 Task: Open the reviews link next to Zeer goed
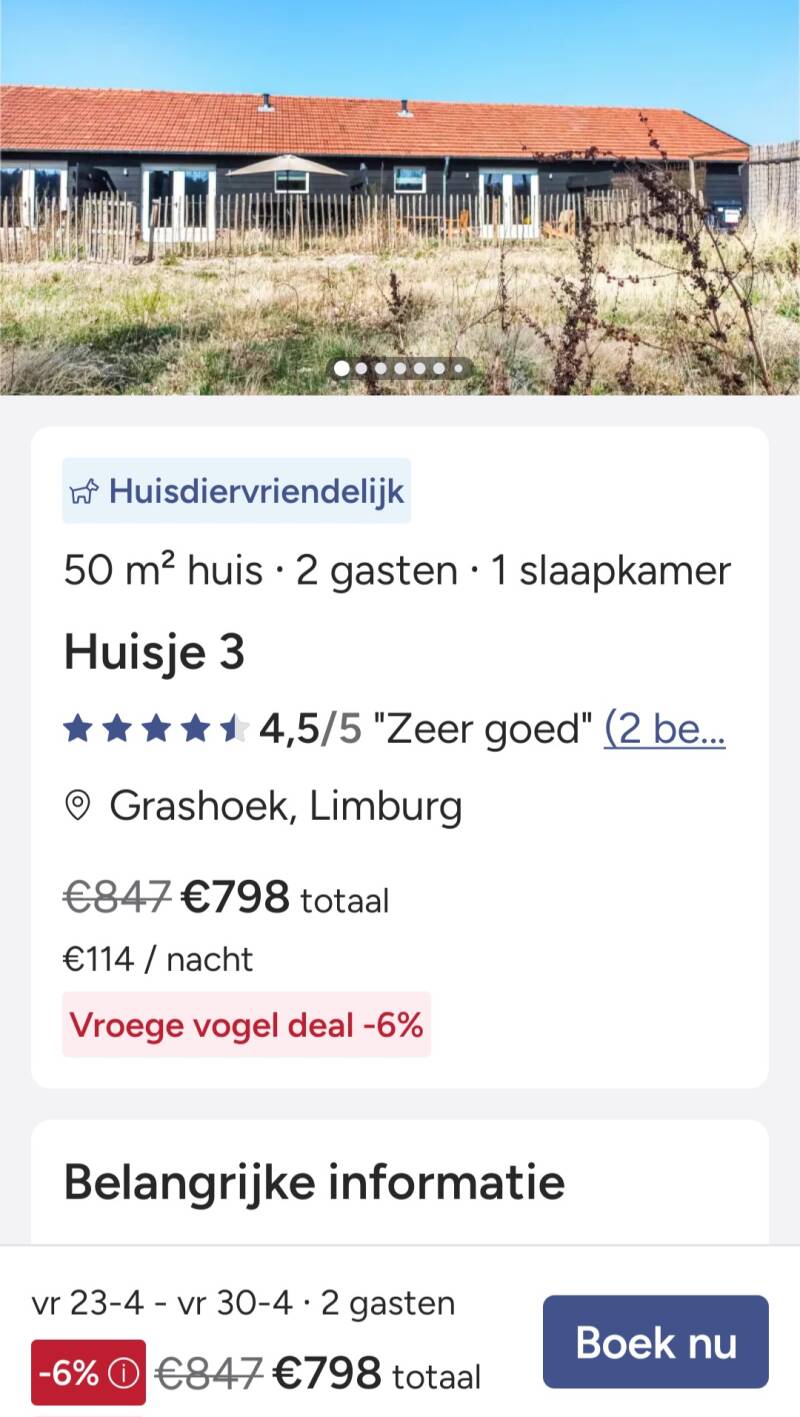[x=665, y=729]
